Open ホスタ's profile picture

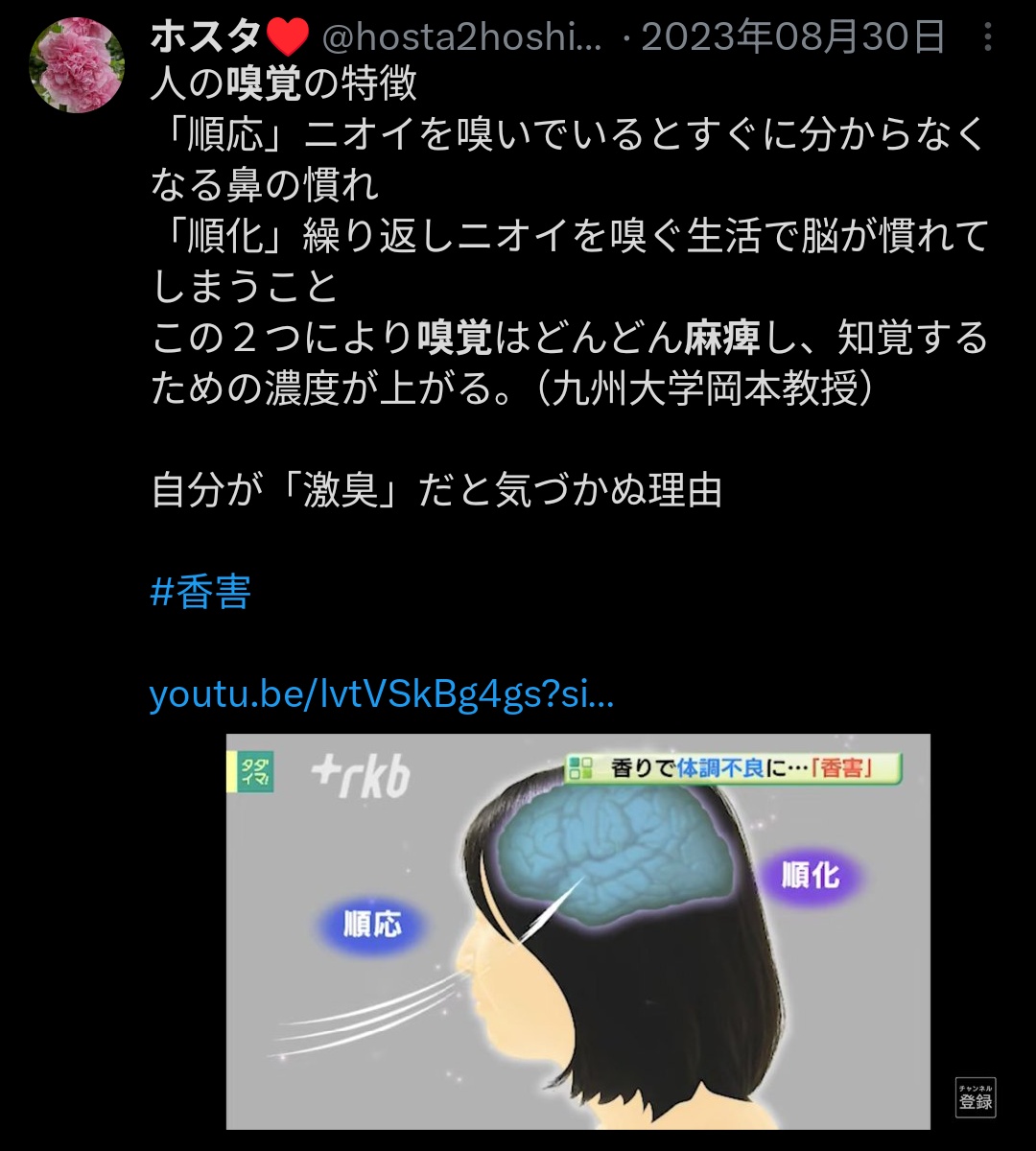pyautogui.click(x=77, y=65)
